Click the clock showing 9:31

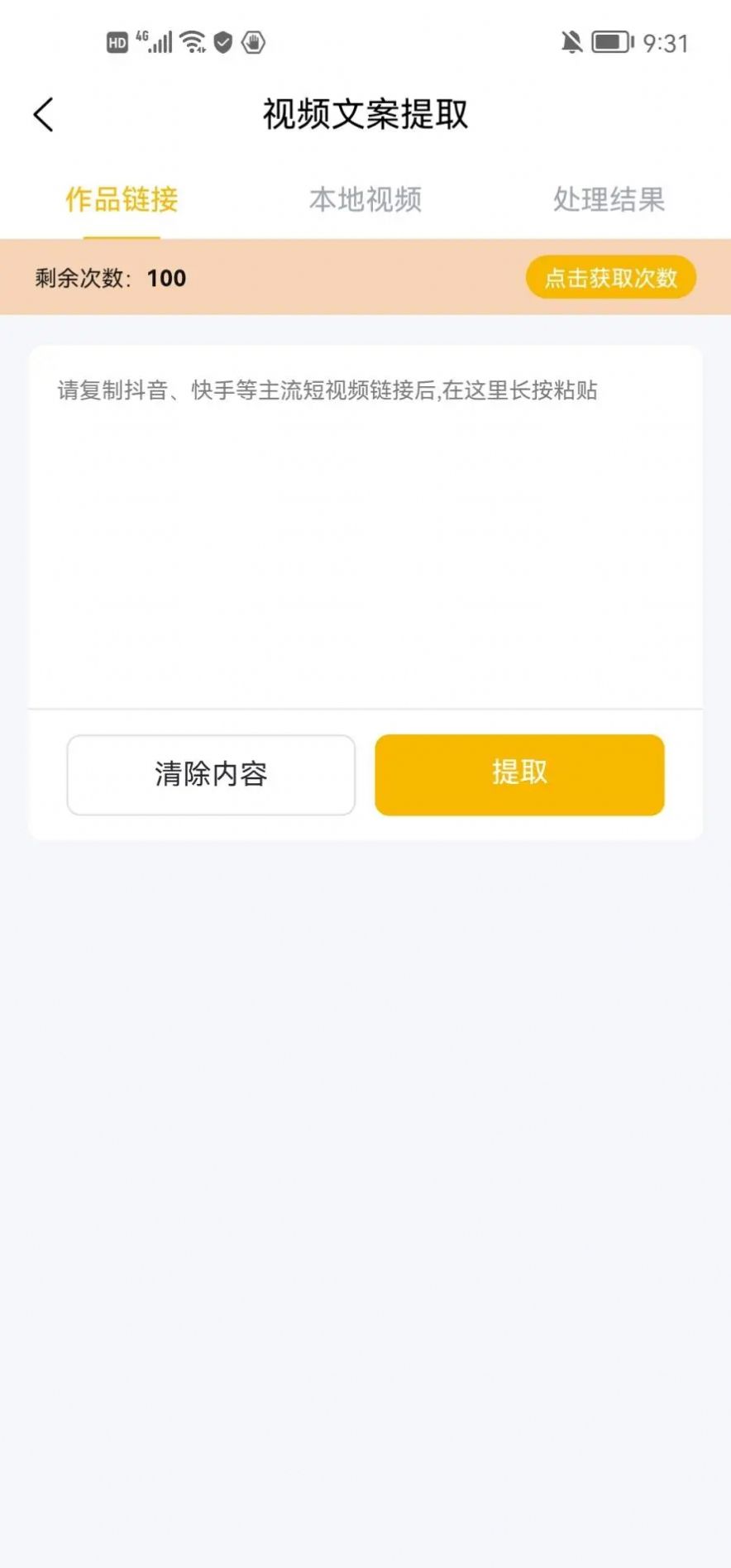pos(668,42)
